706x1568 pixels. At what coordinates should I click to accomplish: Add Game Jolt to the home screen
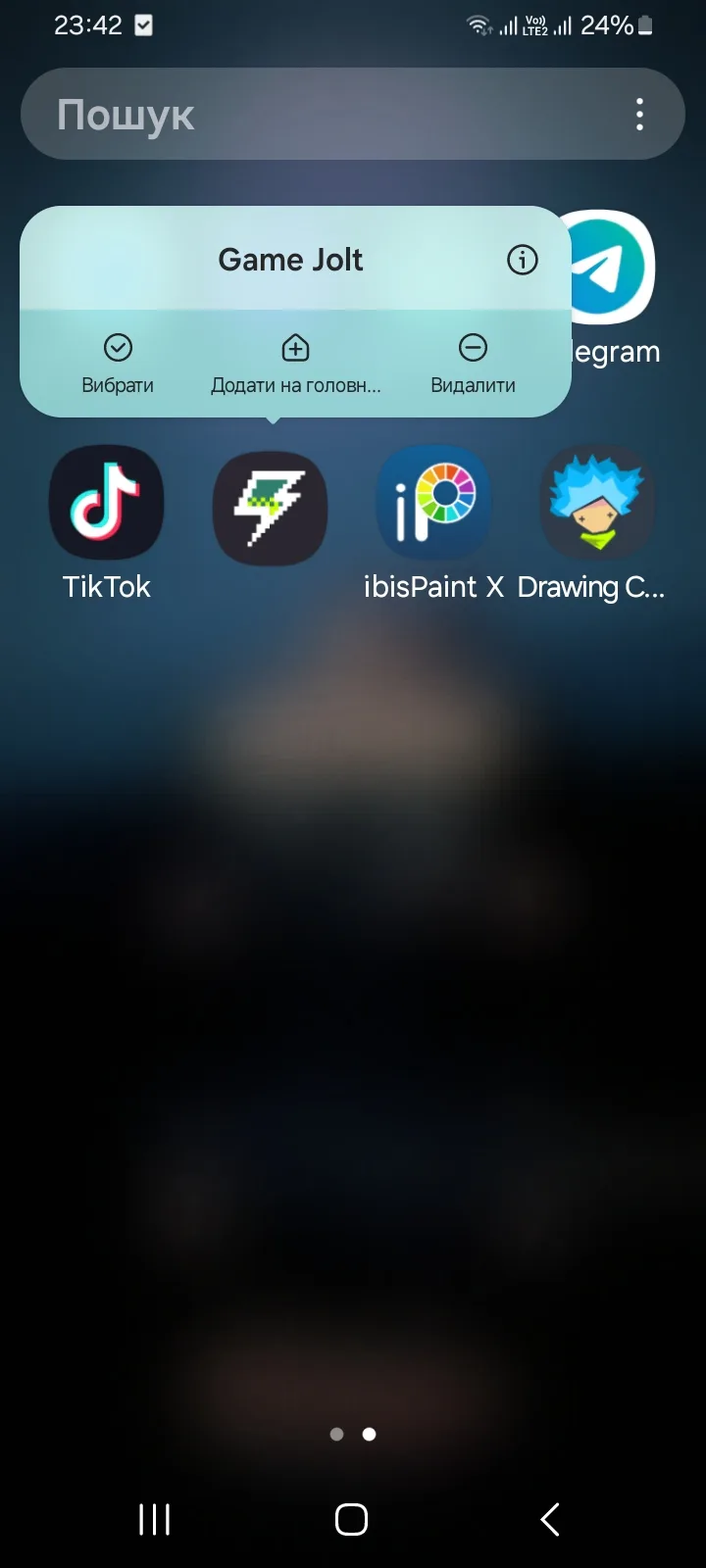(295, 365)
